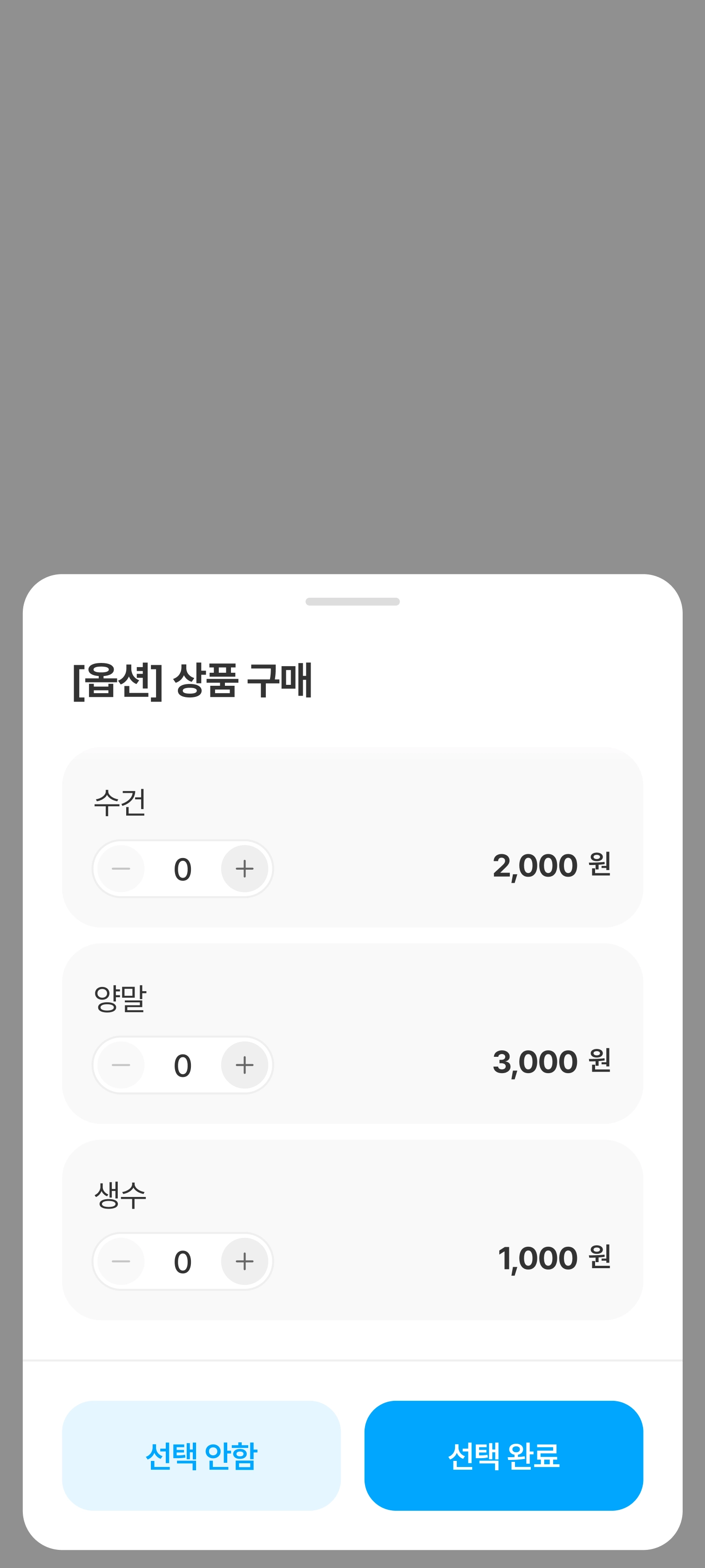Confirm with the 선택 완료 button

503,1455
